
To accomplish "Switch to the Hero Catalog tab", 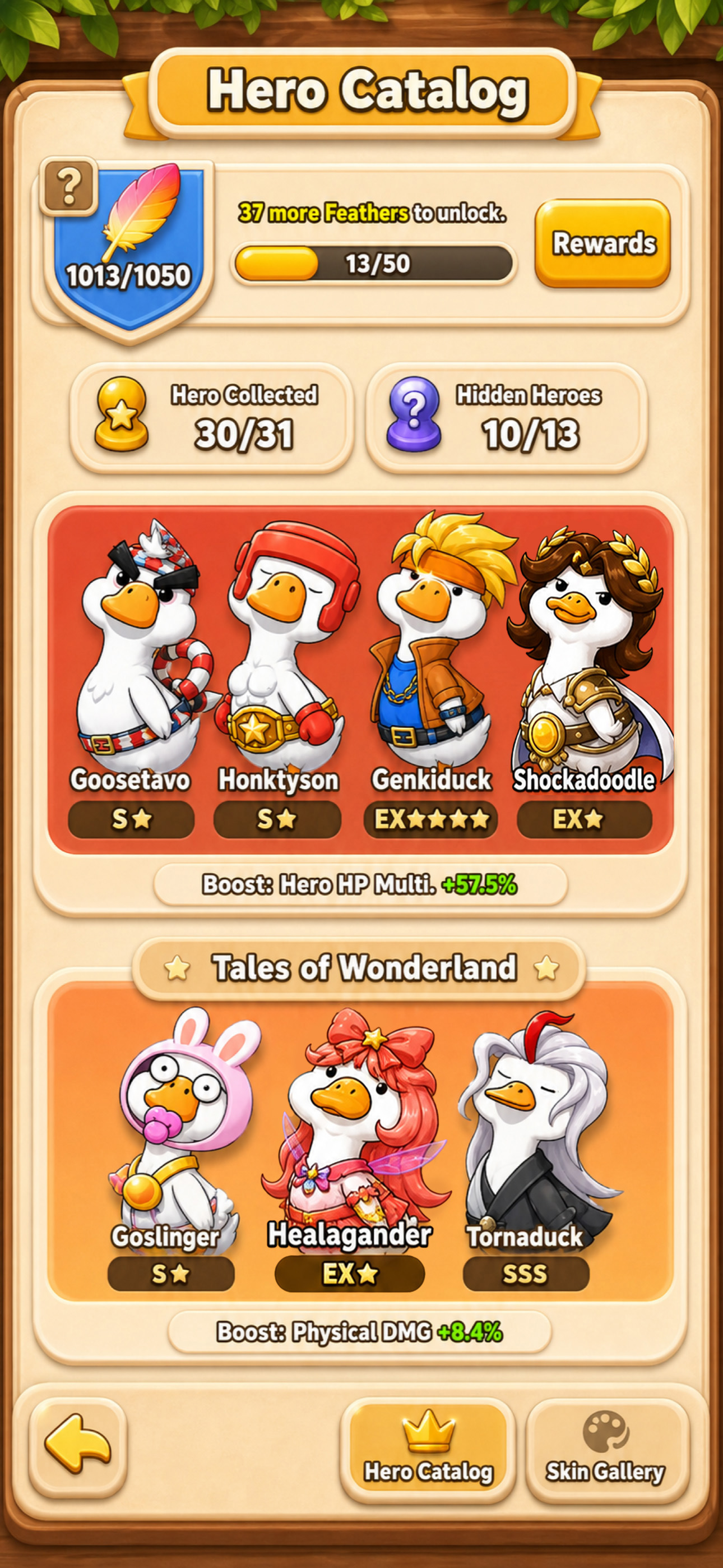I will coord(428,1448).
